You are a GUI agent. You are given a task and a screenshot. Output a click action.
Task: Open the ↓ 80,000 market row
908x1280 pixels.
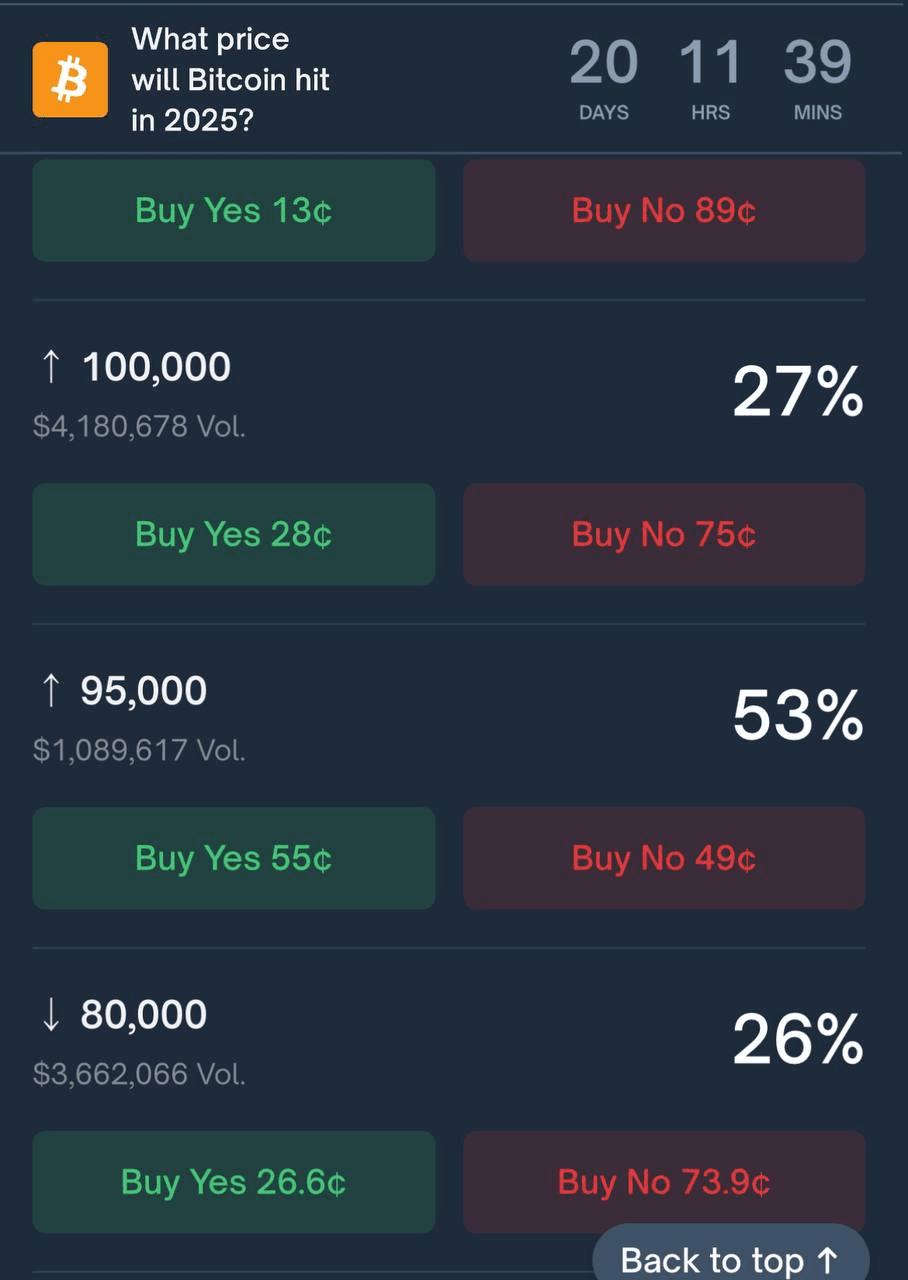coord(144,1015)
